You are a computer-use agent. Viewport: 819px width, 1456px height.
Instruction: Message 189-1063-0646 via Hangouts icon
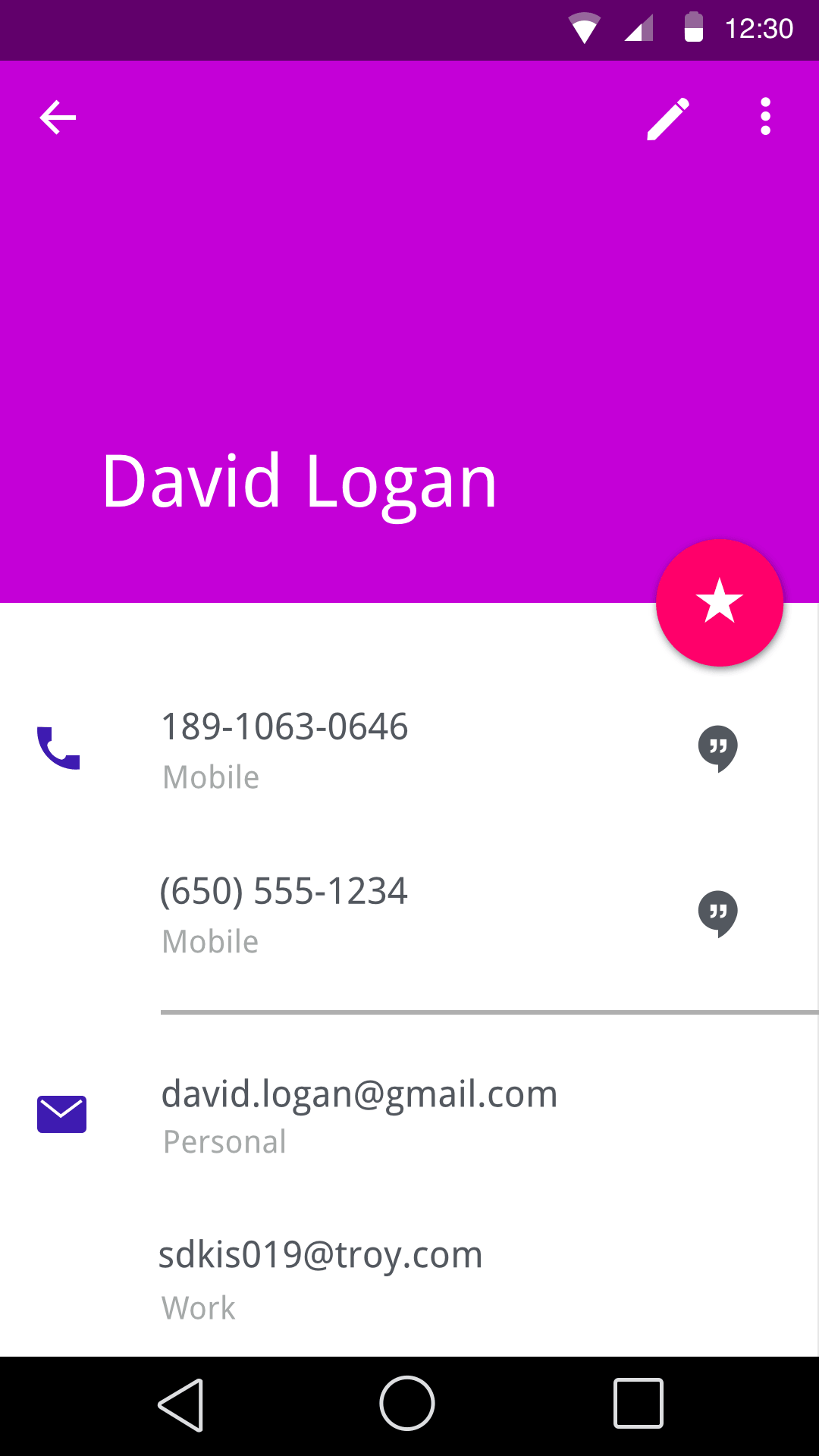(x=717, y=749)
